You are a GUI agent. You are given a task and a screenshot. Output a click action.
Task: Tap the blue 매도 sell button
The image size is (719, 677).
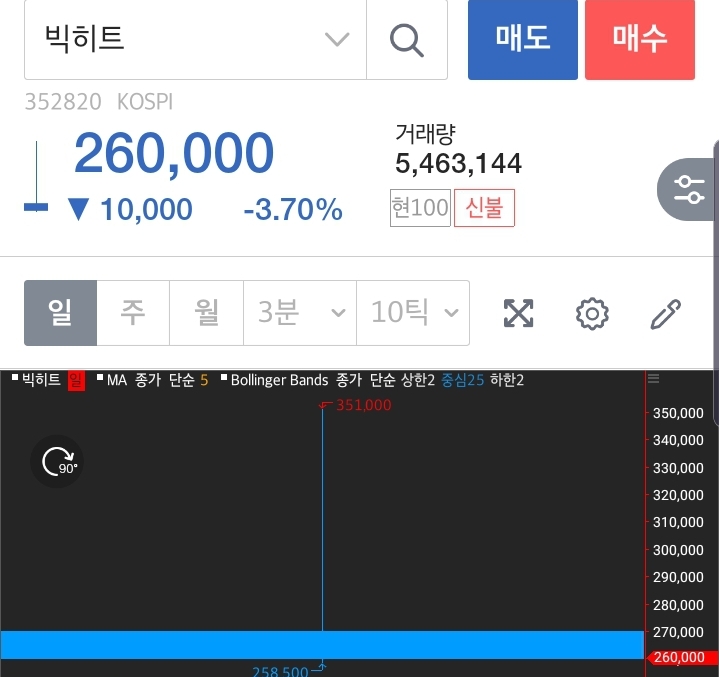522,40
